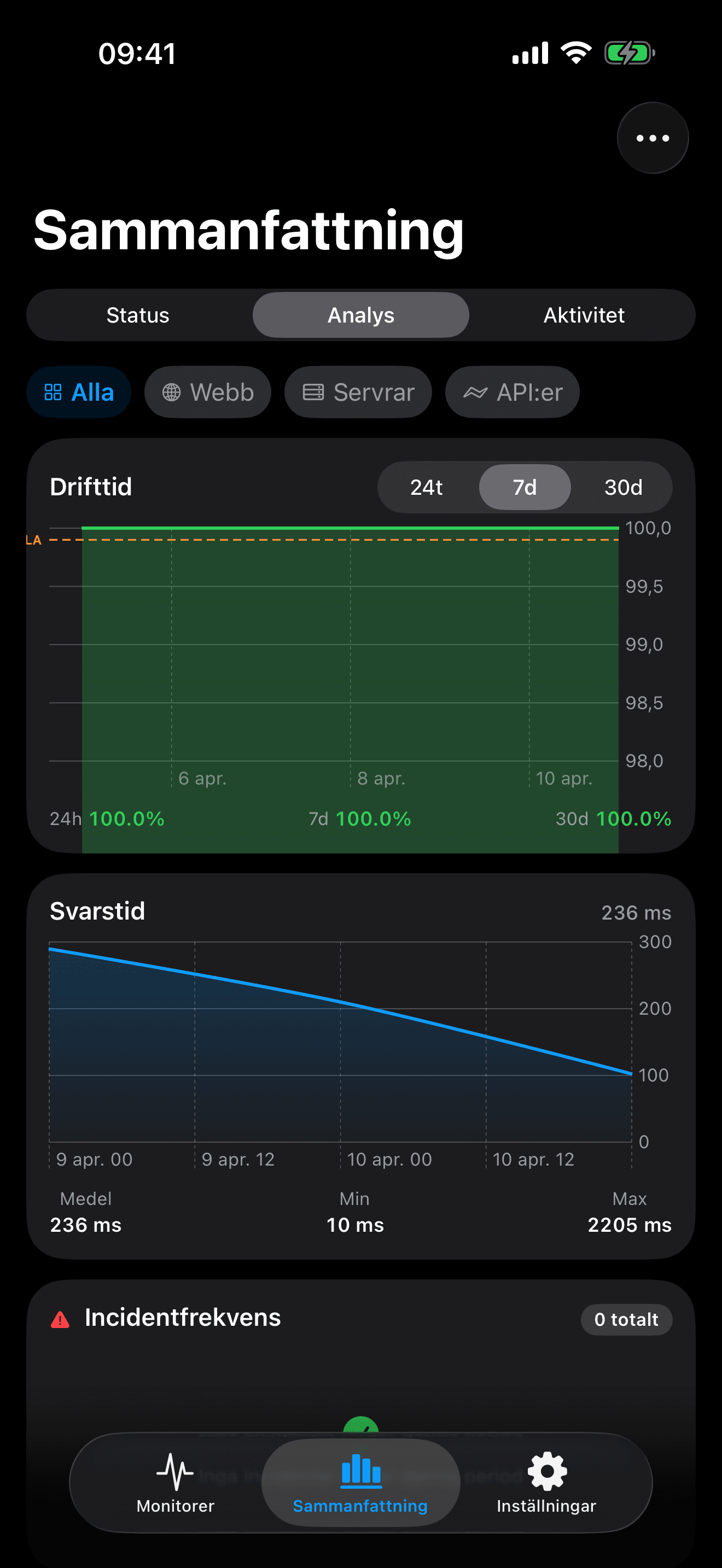The image size is (722, 1568).
Task: Click the globe icon on Webb filter
Action: [x=172, y=392]
